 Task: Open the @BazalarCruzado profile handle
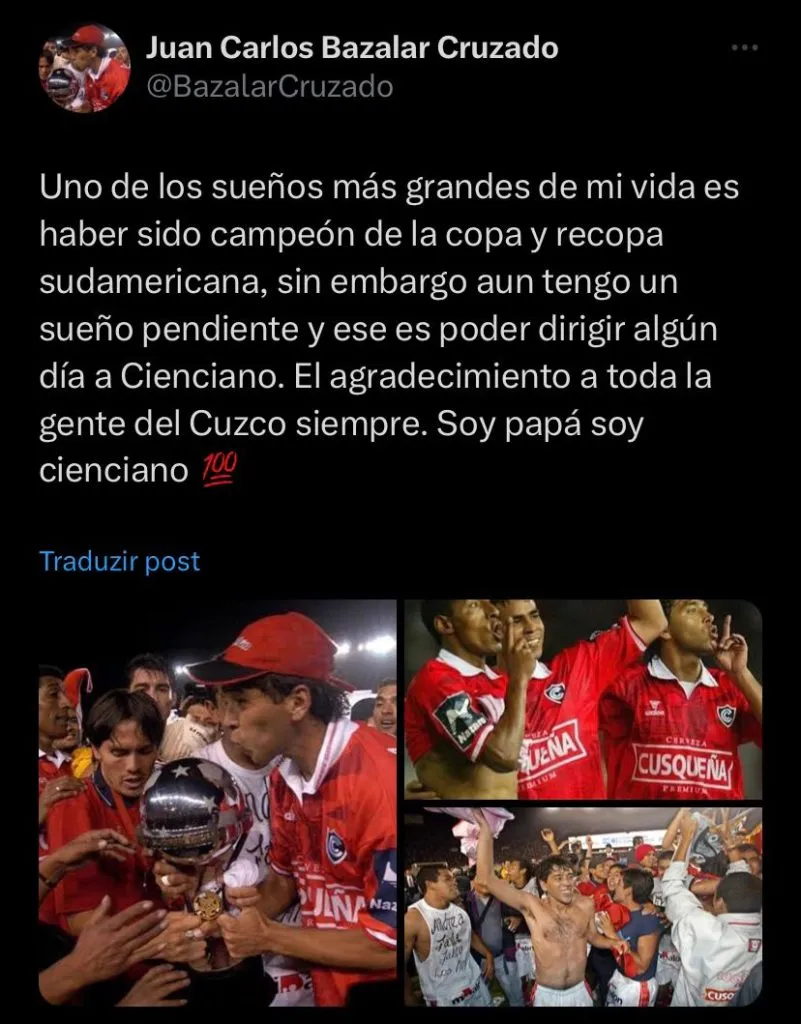(x=269, y=87)
